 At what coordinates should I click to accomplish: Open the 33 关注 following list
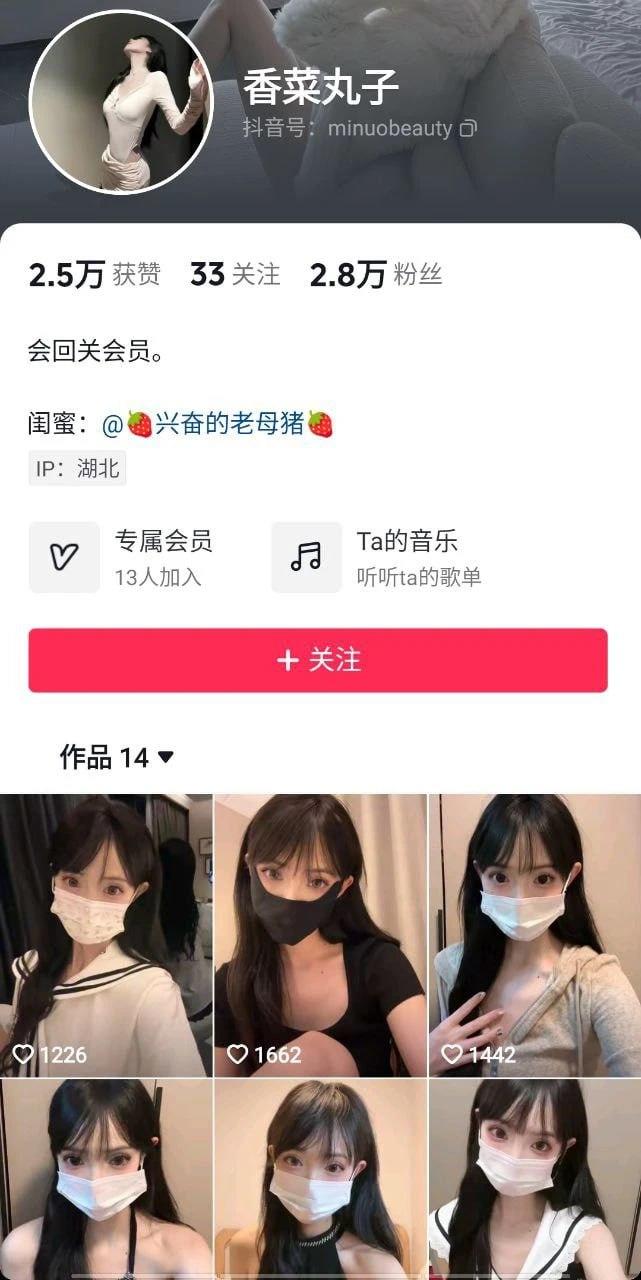pyautogui.click(x=235, y=275)
